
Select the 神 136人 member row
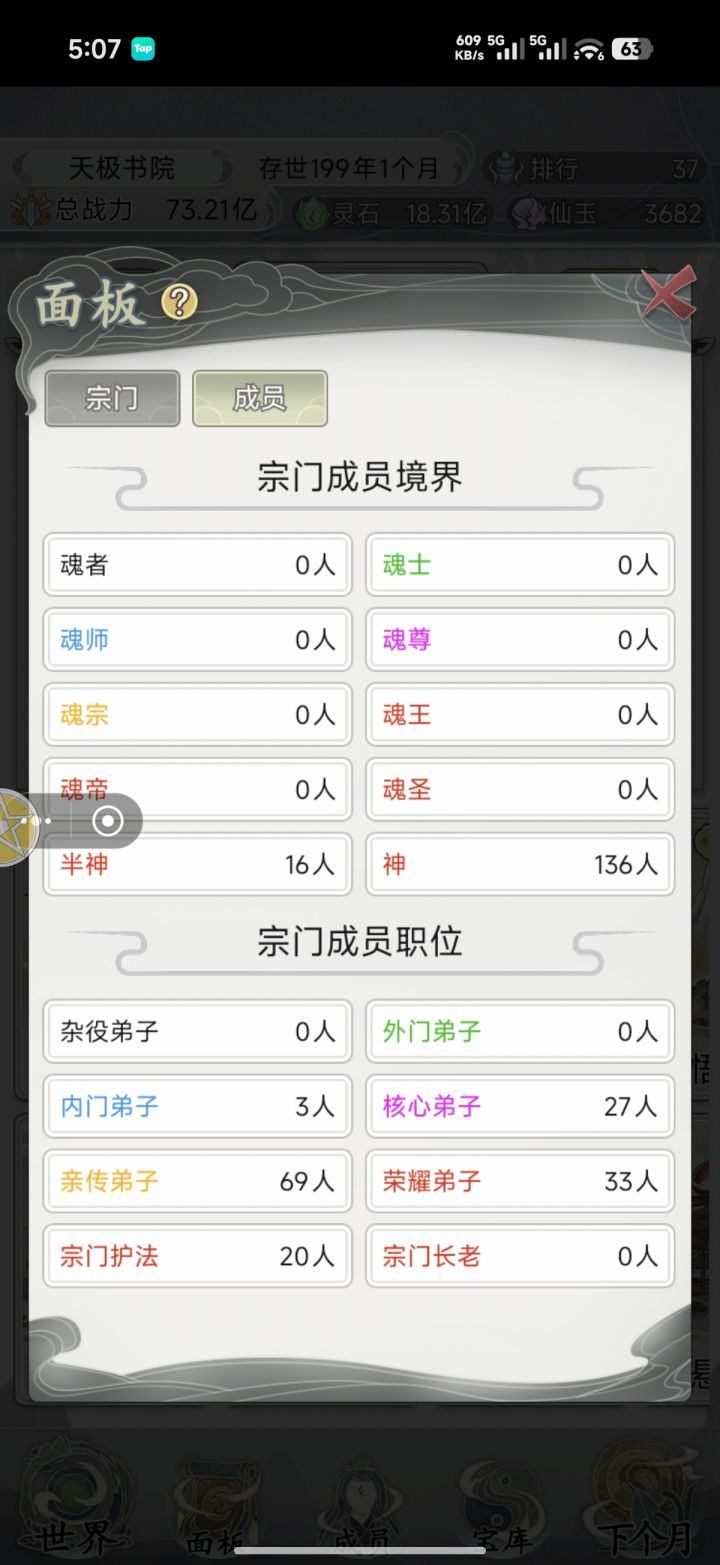coord(519,864)
